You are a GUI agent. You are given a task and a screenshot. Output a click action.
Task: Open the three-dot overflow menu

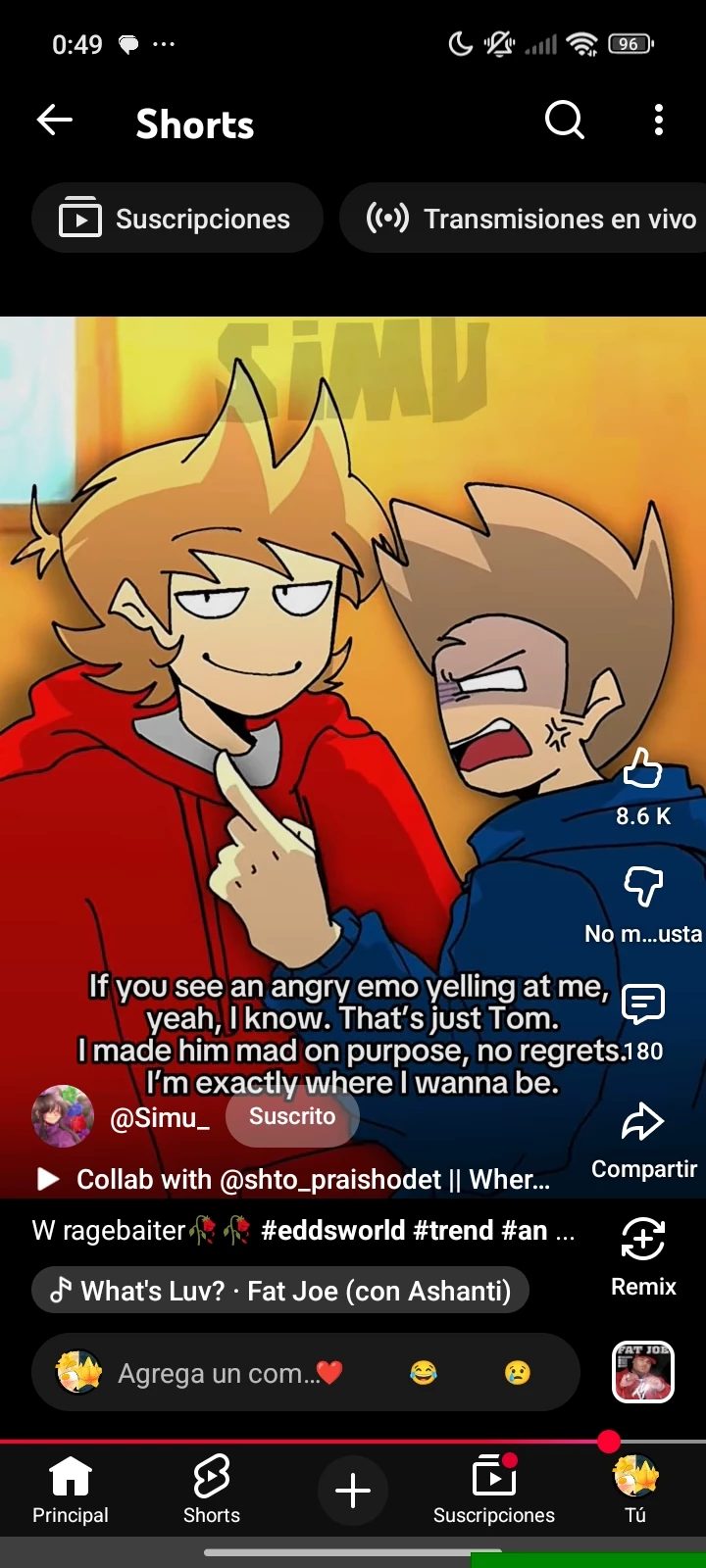658,121
